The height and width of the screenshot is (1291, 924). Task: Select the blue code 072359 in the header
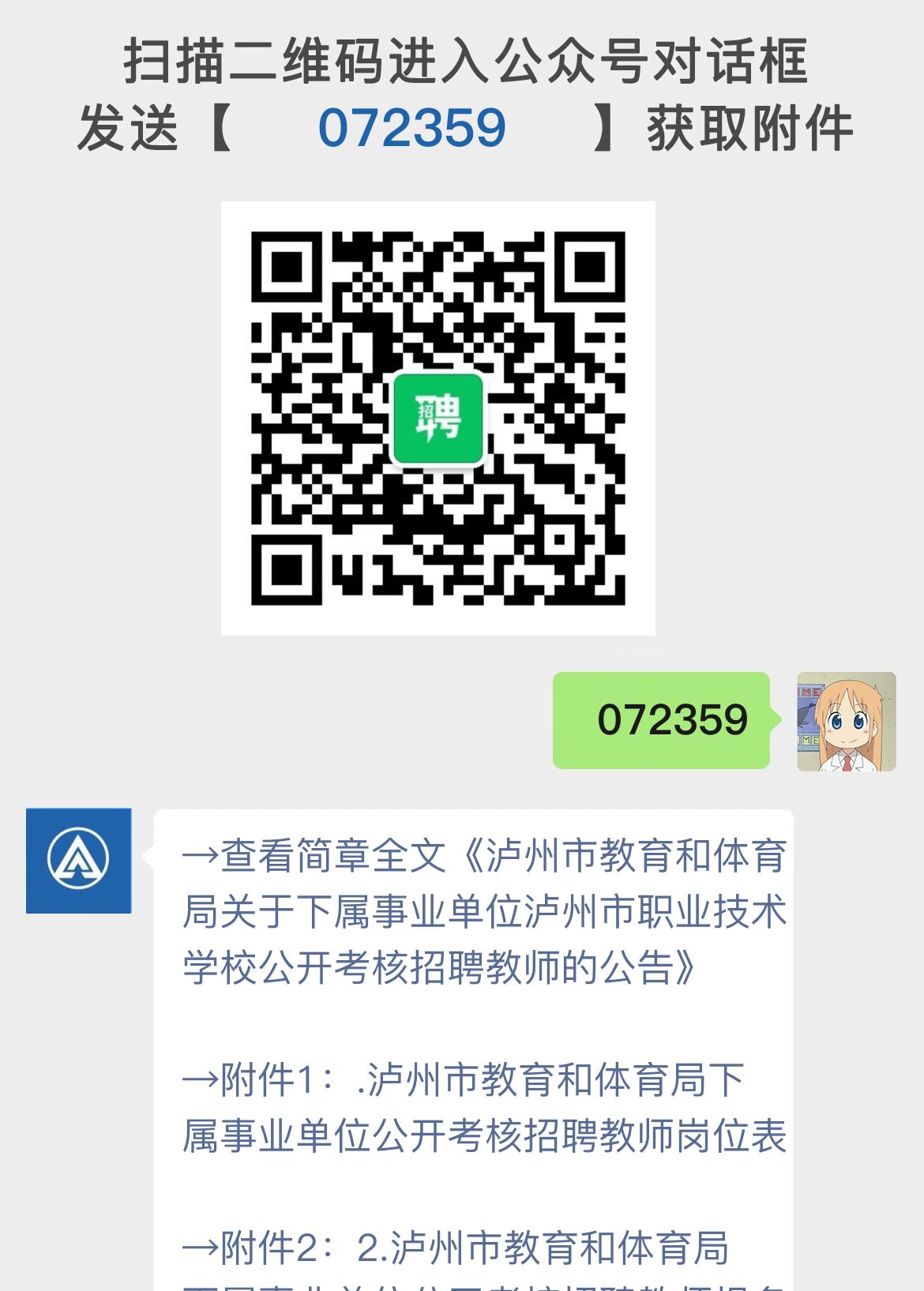(412, 129)
